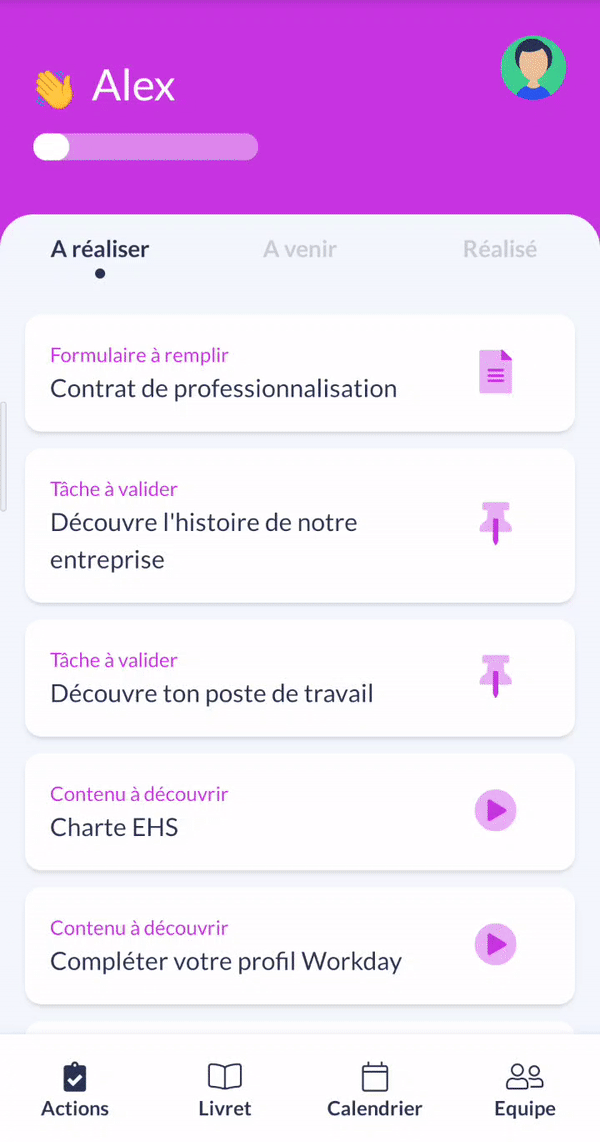Open Alex's profile avatar

point(533,68)
